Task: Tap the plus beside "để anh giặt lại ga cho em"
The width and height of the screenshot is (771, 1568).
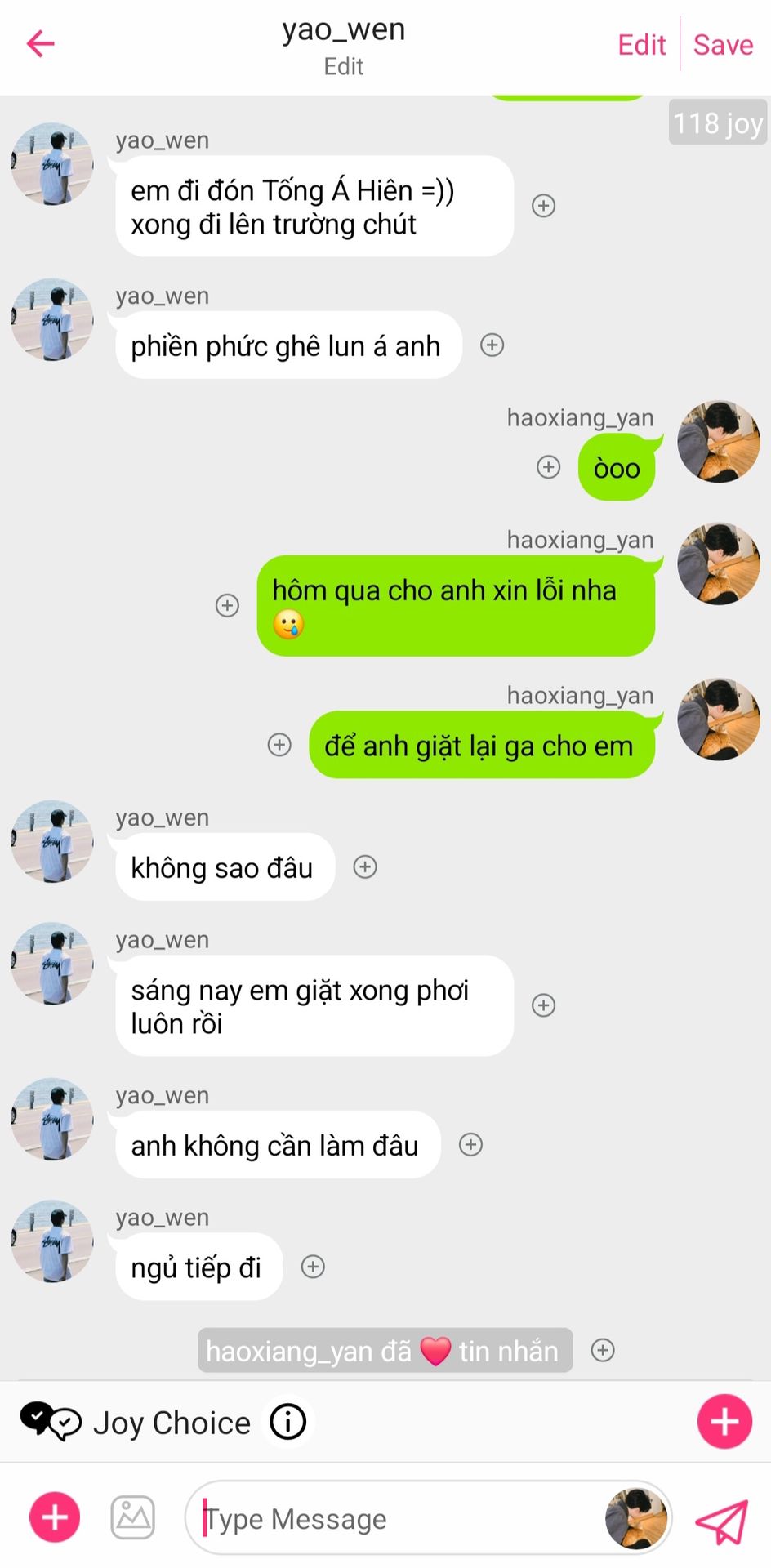Action: pos(279,744)
